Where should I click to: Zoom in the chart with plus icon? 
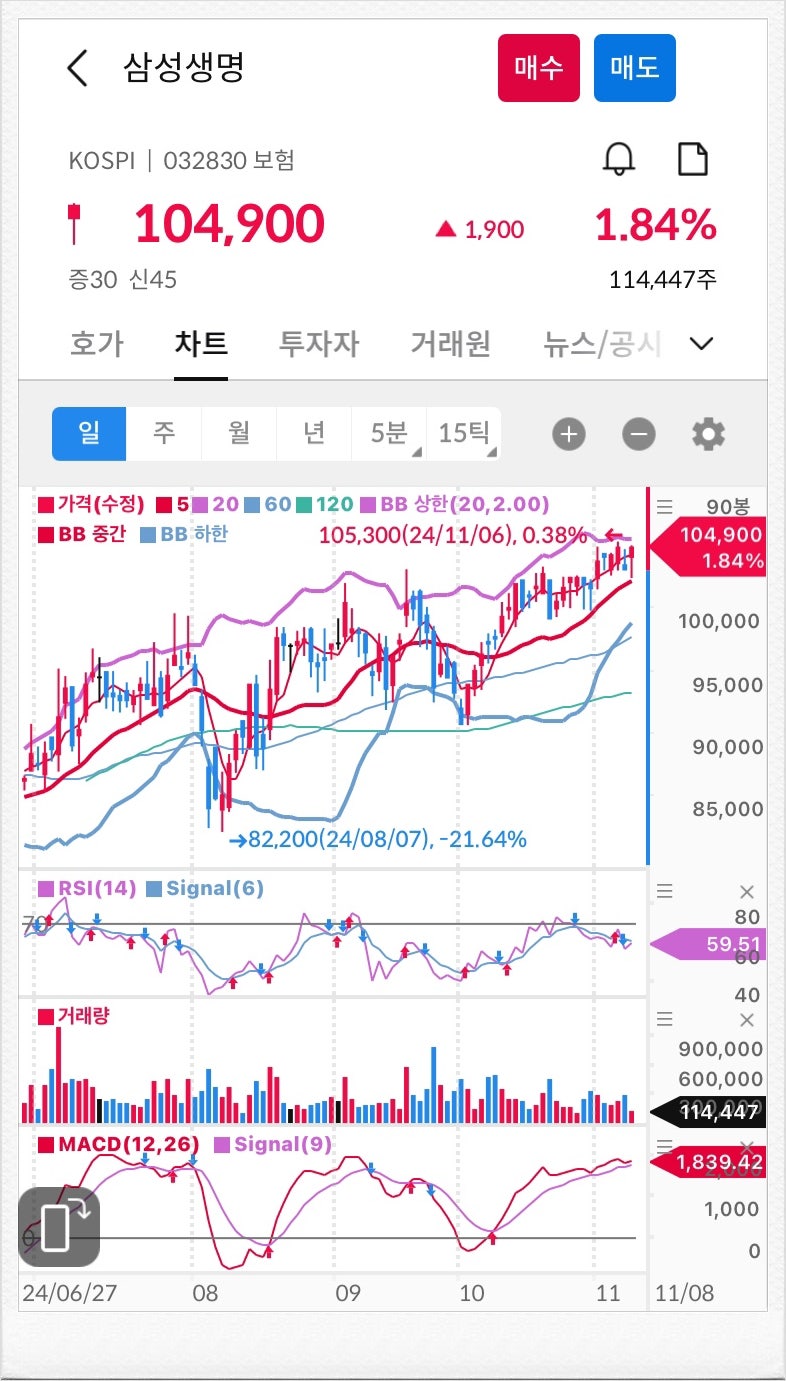568,434
